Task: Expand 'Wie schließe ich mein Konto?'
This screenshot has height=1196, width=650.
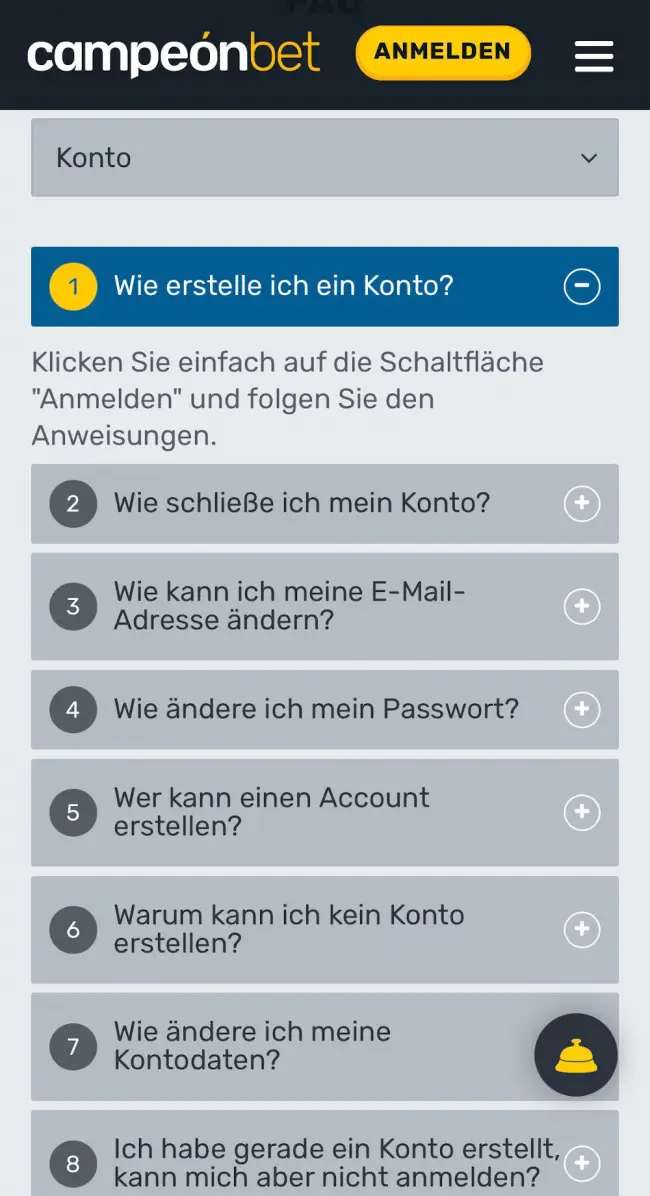Action: 582,504
